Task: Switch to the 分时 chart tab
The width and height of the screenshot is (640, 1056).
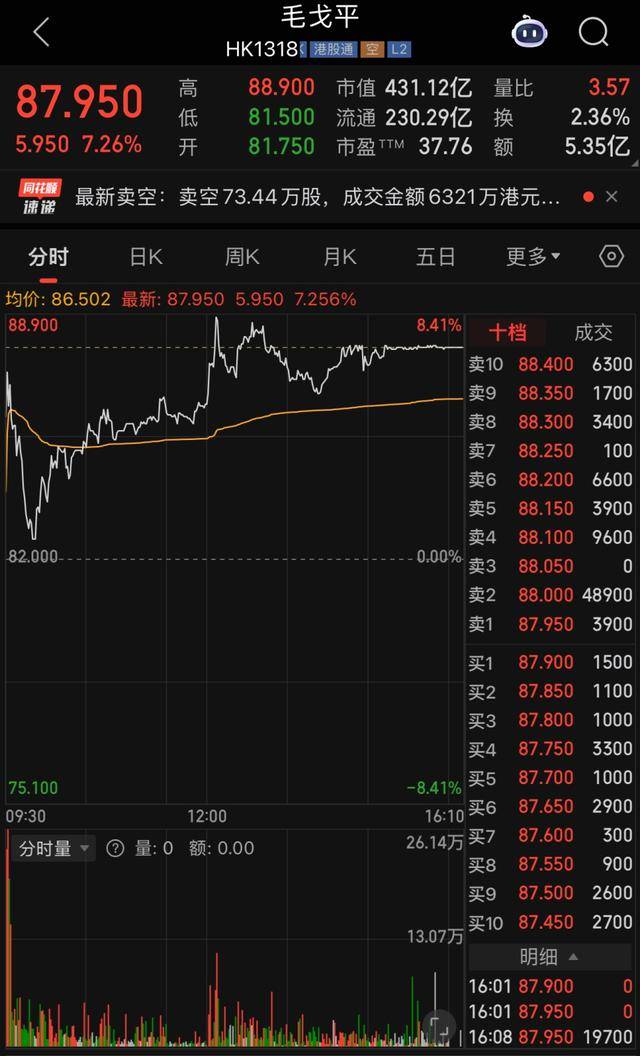Action: coord(48,257)
